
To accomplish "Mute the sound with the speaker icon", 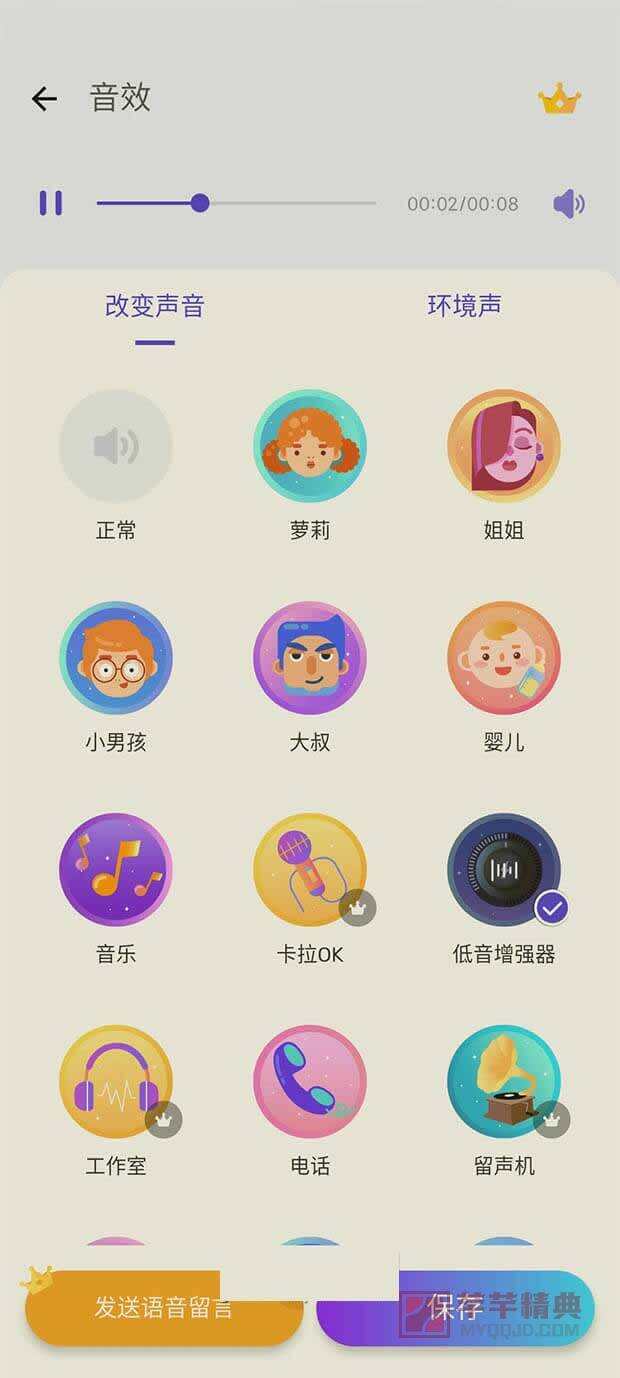I will point(569,204).
